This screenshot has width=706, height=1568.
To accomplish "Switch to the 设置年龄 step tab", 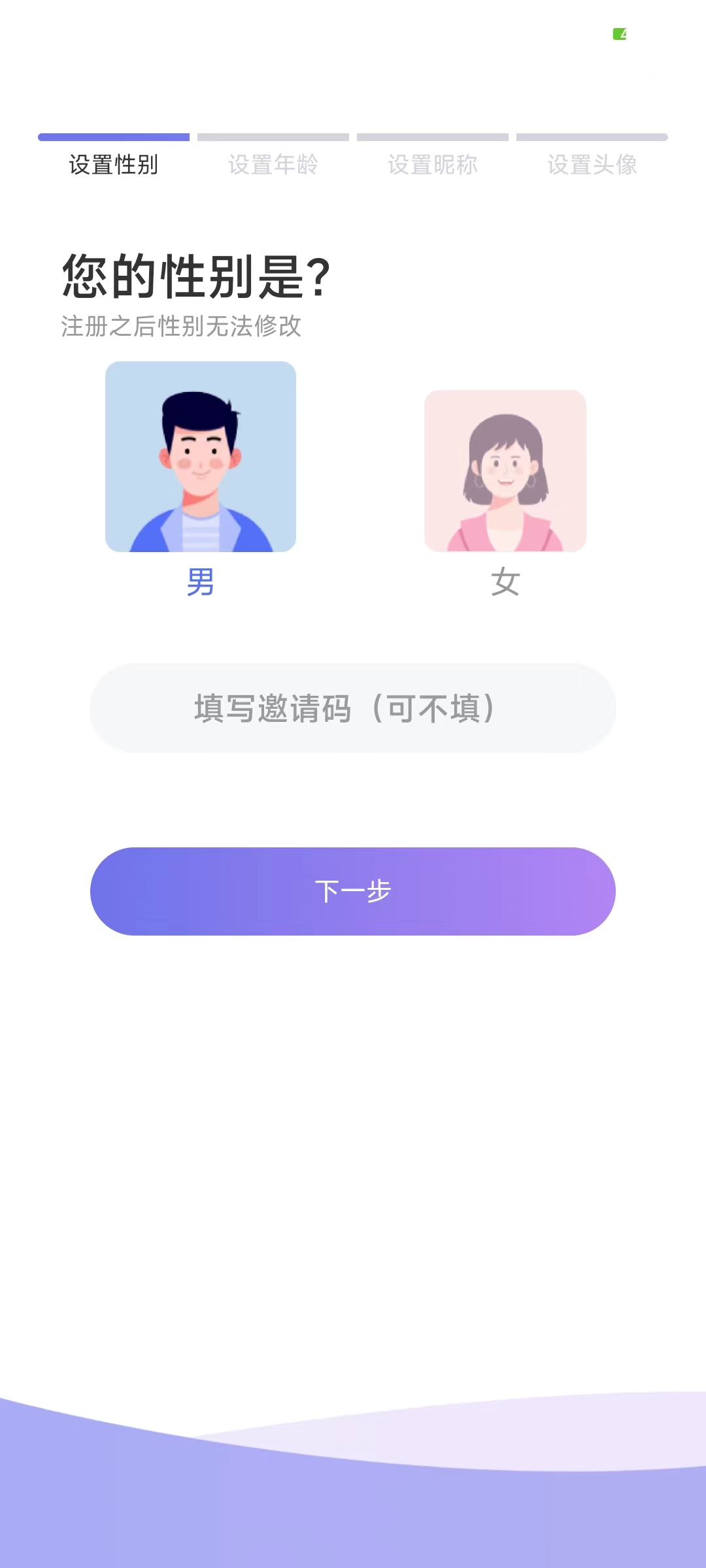I will 273,166.
